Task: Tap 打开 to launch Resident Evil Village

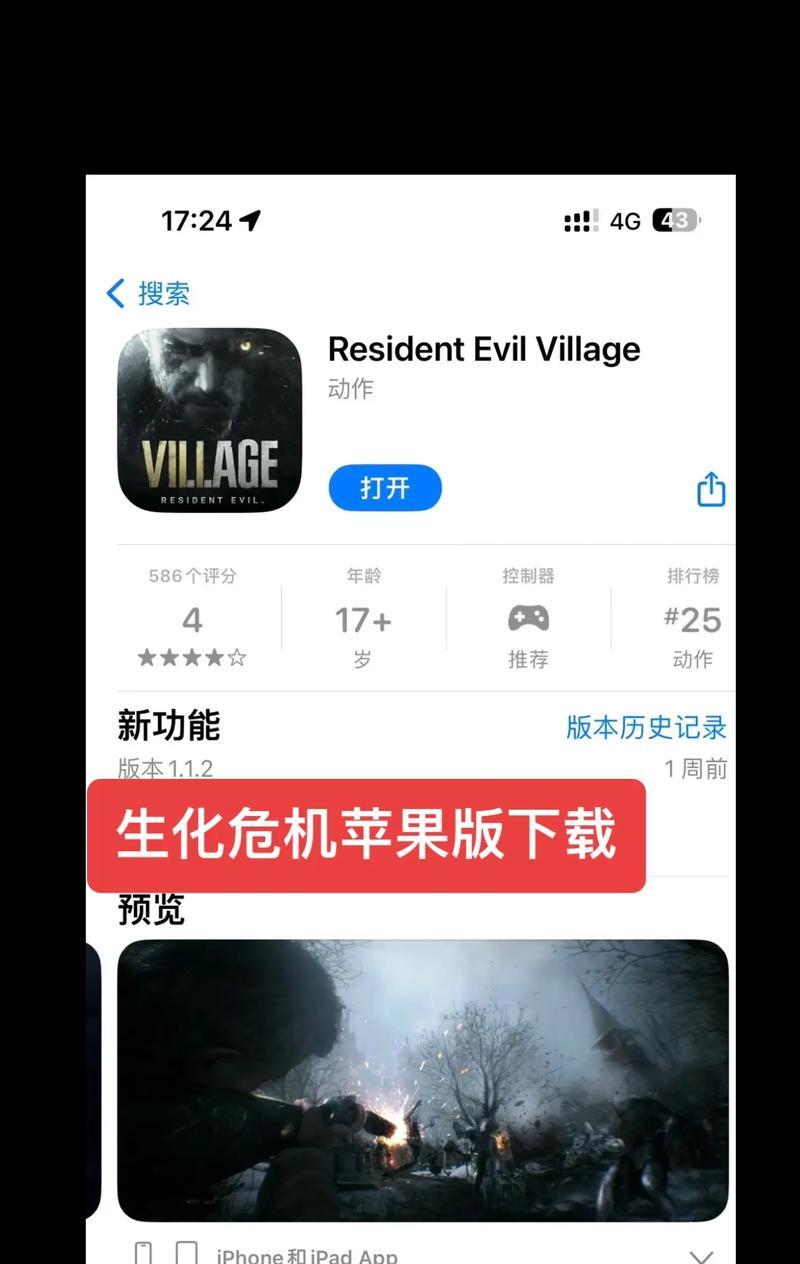Action: click(x=385, y=488)
